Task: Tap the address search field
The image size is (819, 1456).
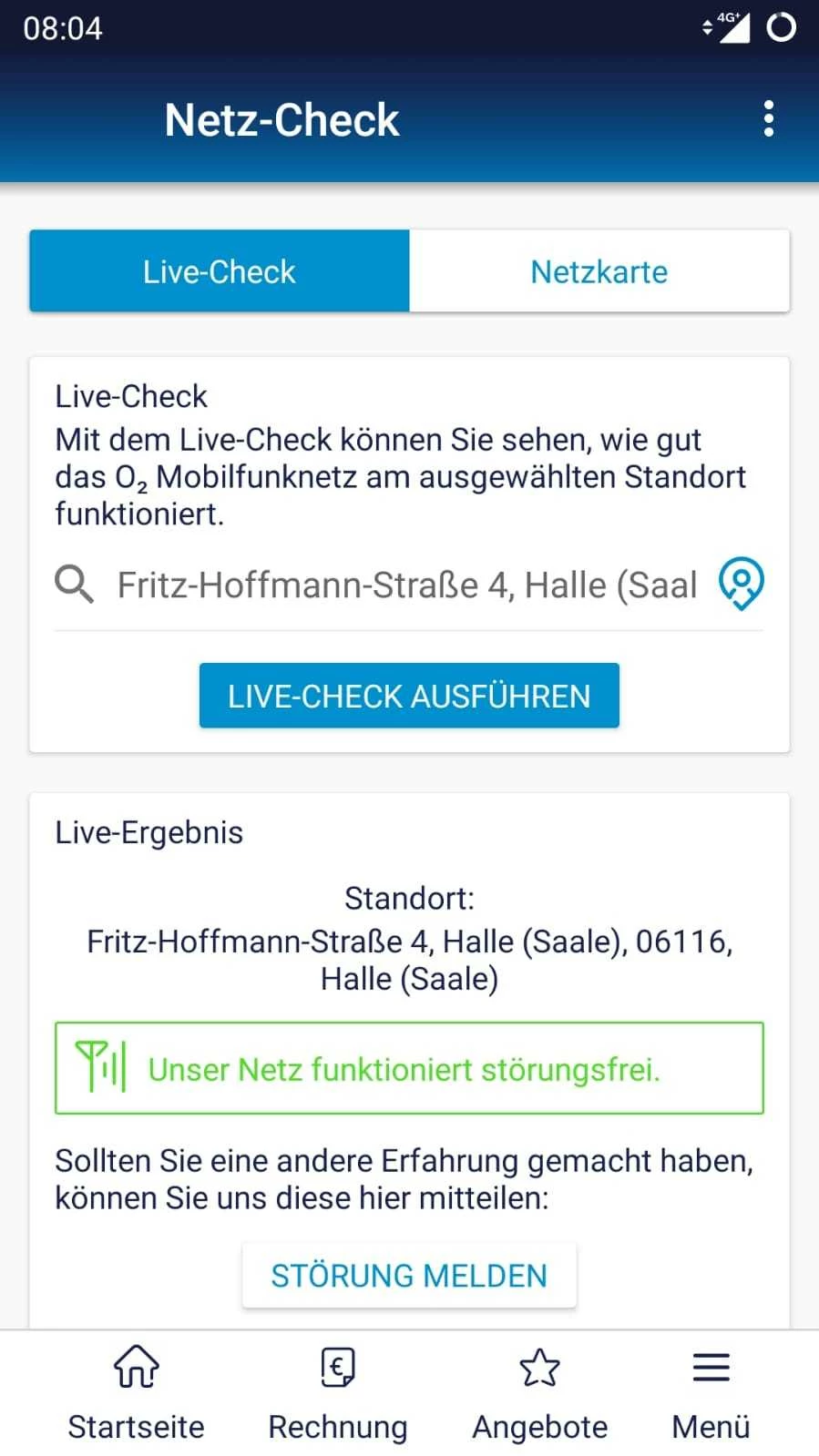Action: click(x=406, y=585)
